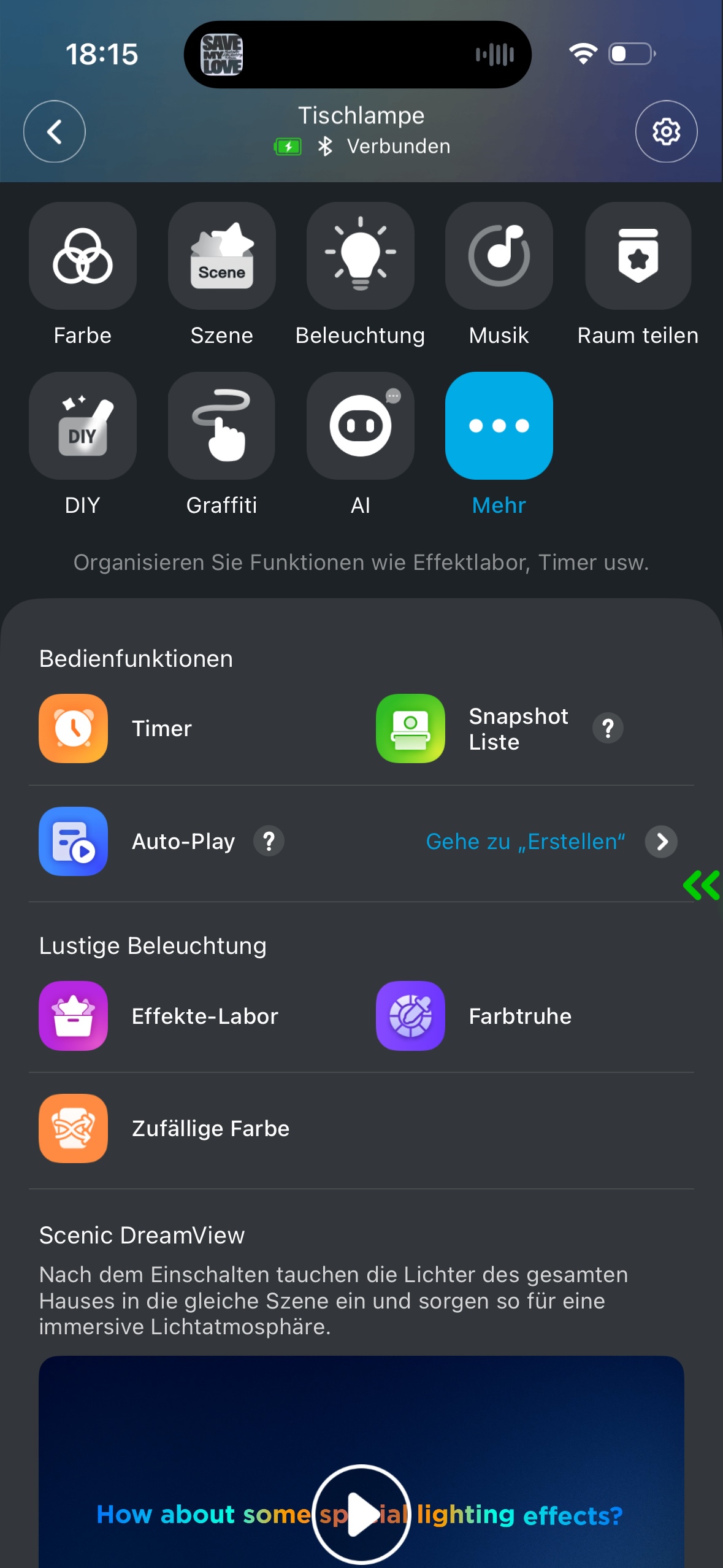723x1568 pixels.
Task: Open the AI assistant mode
Action: [361, 426]
